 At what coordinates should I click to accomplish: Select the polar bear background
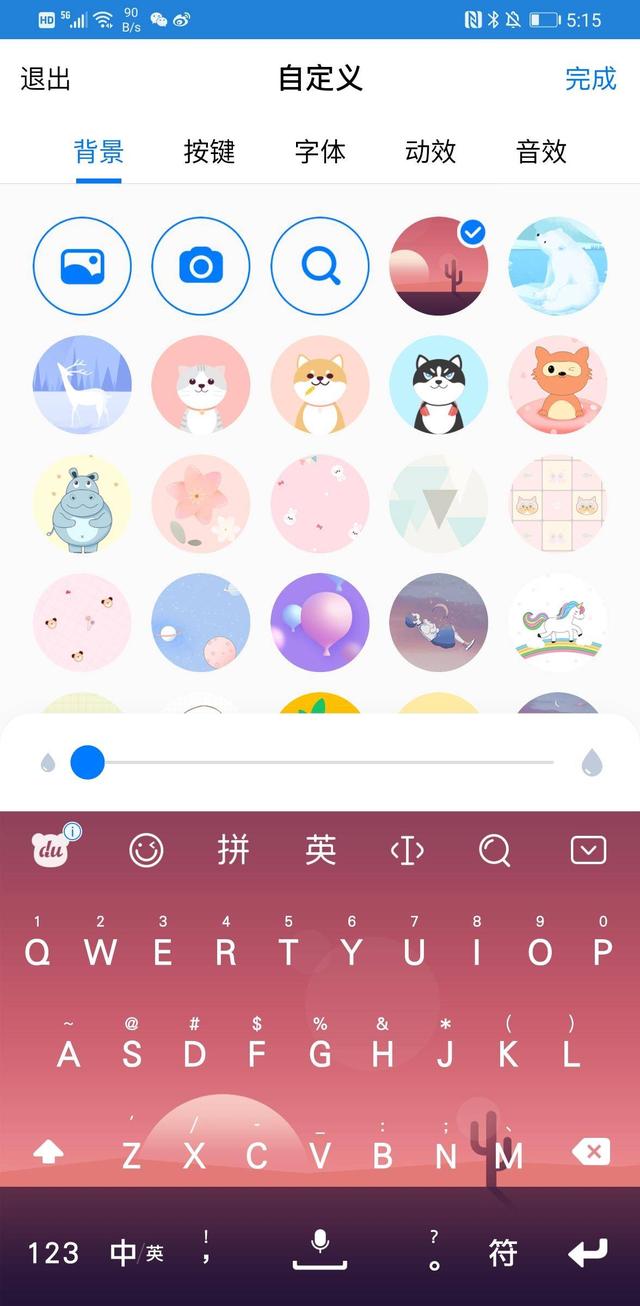pos(558,266)
